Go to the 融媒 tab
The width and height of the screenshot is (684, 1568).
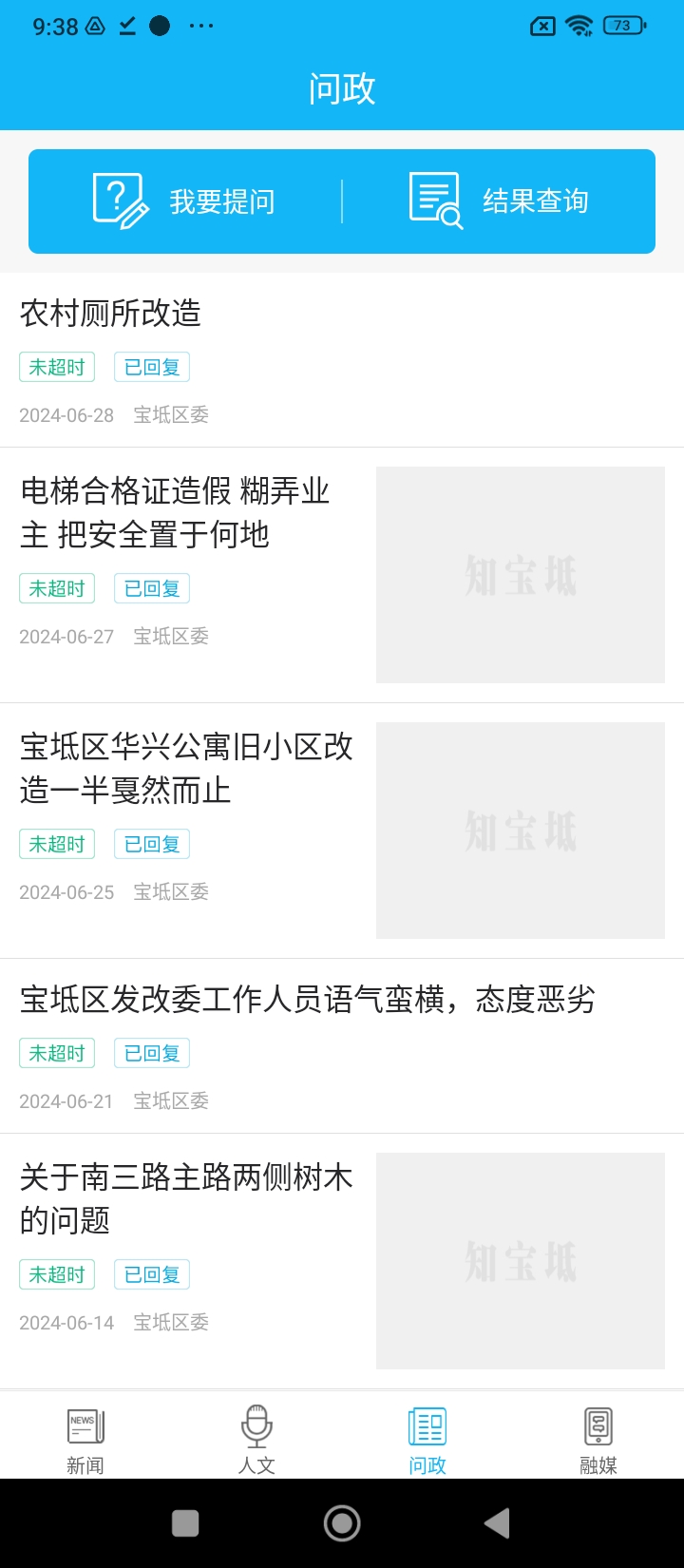(x=598, y=1440)
